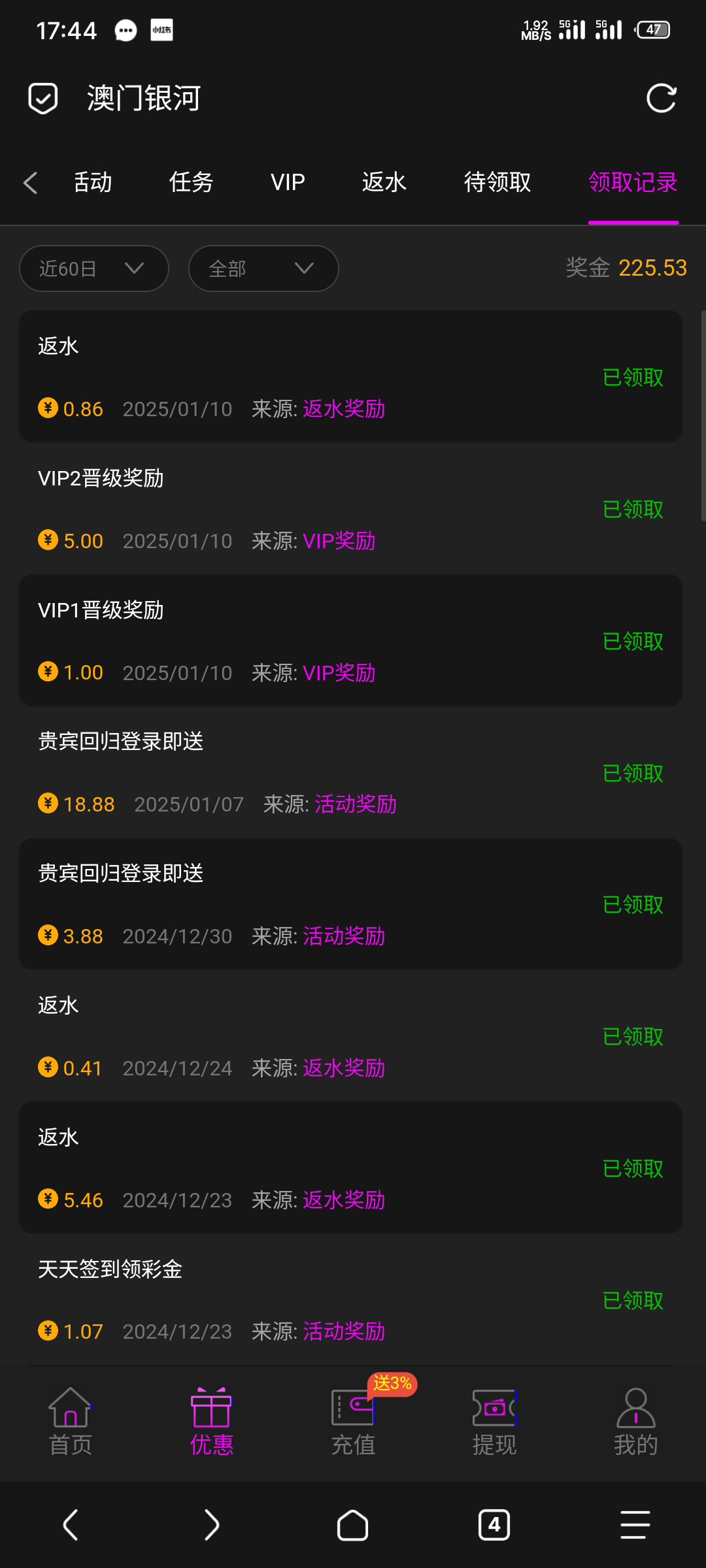Navigate forward in the browser

coord(212,1525)
